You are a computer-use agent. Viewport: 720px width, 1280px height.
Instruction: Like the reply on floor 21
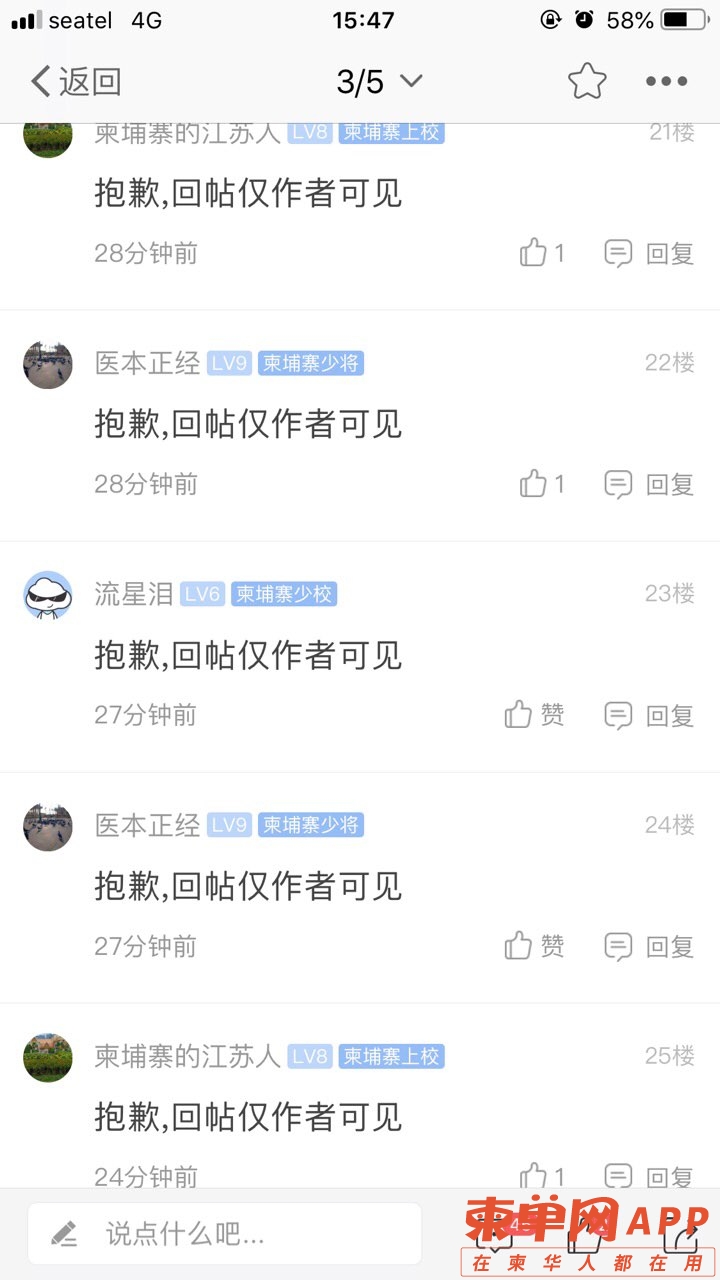(541, 253)
